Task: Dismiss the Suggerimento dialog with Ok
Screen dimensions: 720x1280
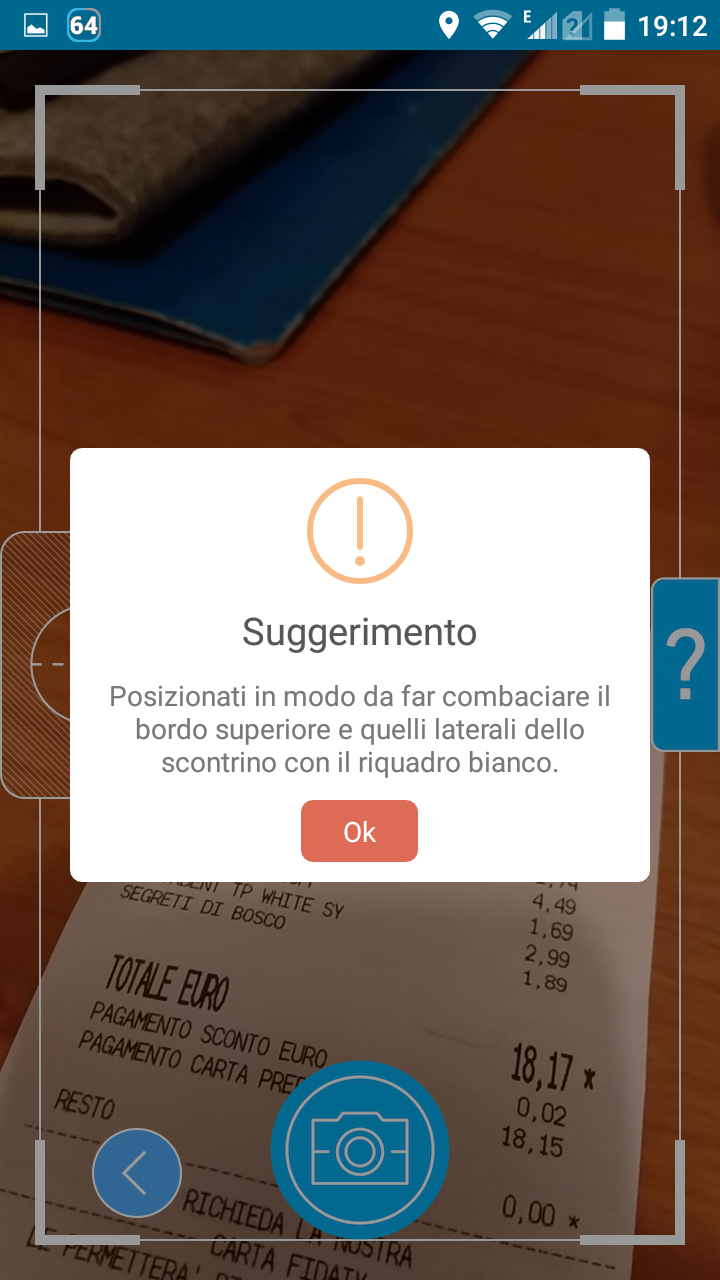Action: pos(359,831)
